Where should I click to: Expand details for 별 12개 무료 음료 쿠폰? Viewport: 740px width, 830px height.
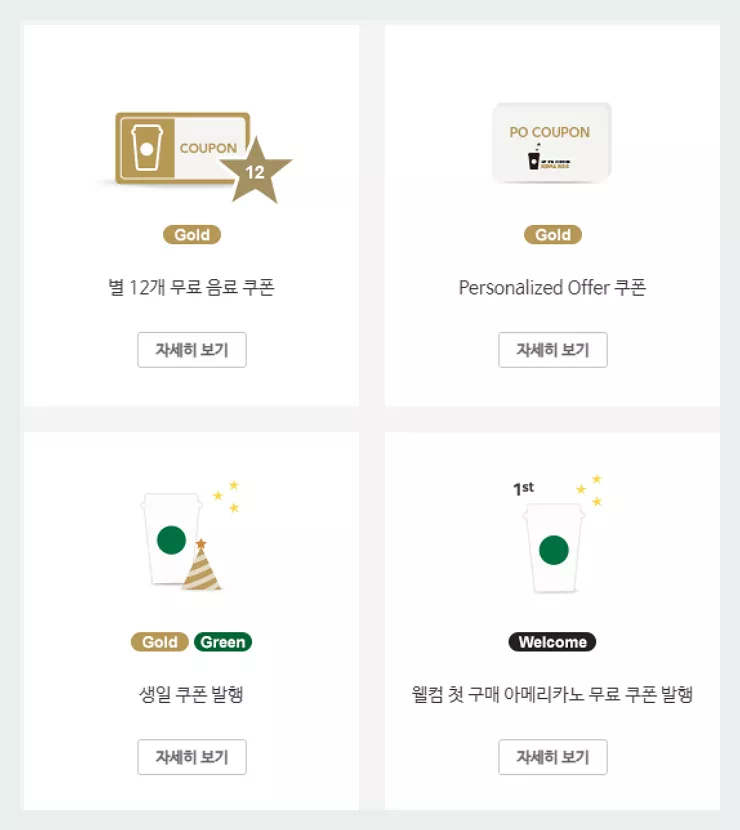[192, 350]
